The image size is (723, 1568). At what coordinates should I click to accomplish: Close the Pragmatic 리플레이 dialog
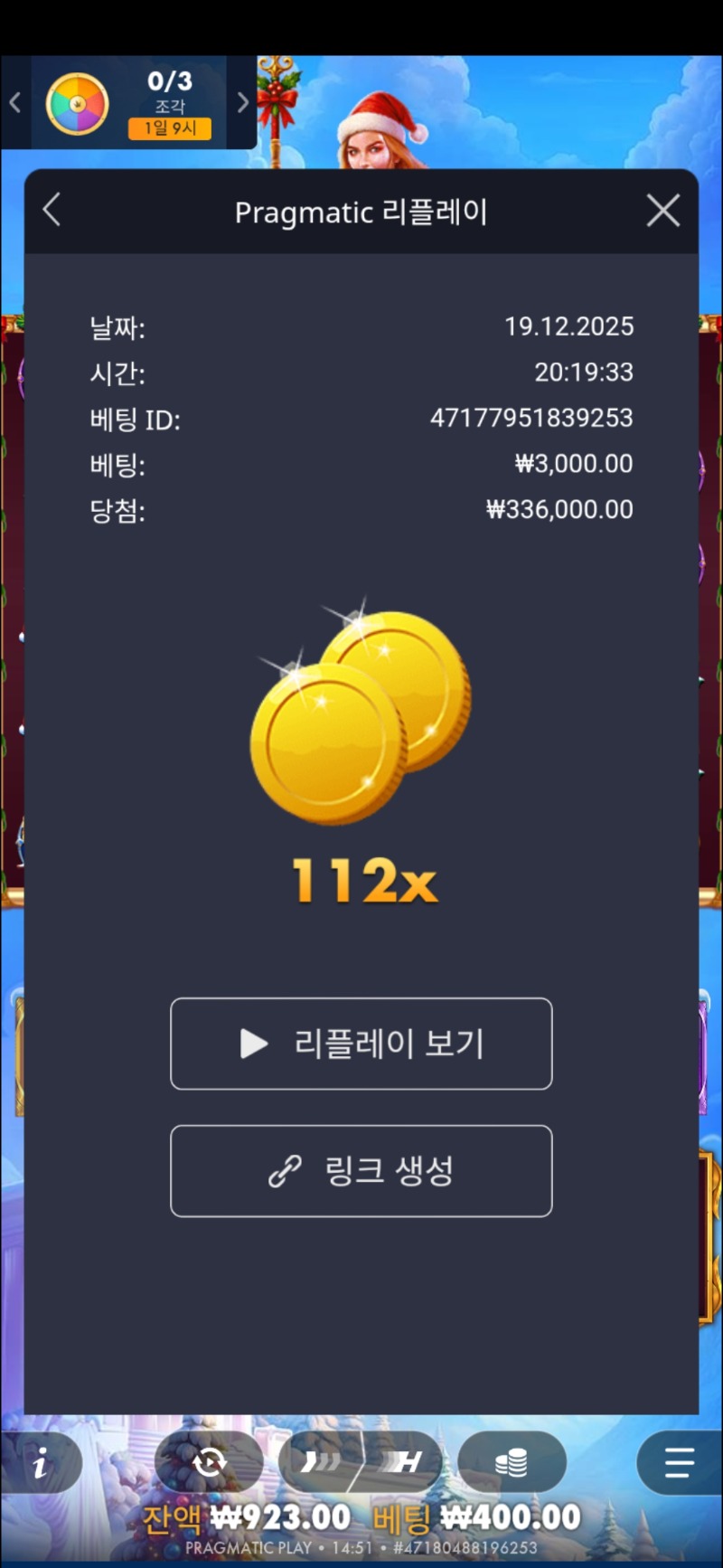[662, 211]
